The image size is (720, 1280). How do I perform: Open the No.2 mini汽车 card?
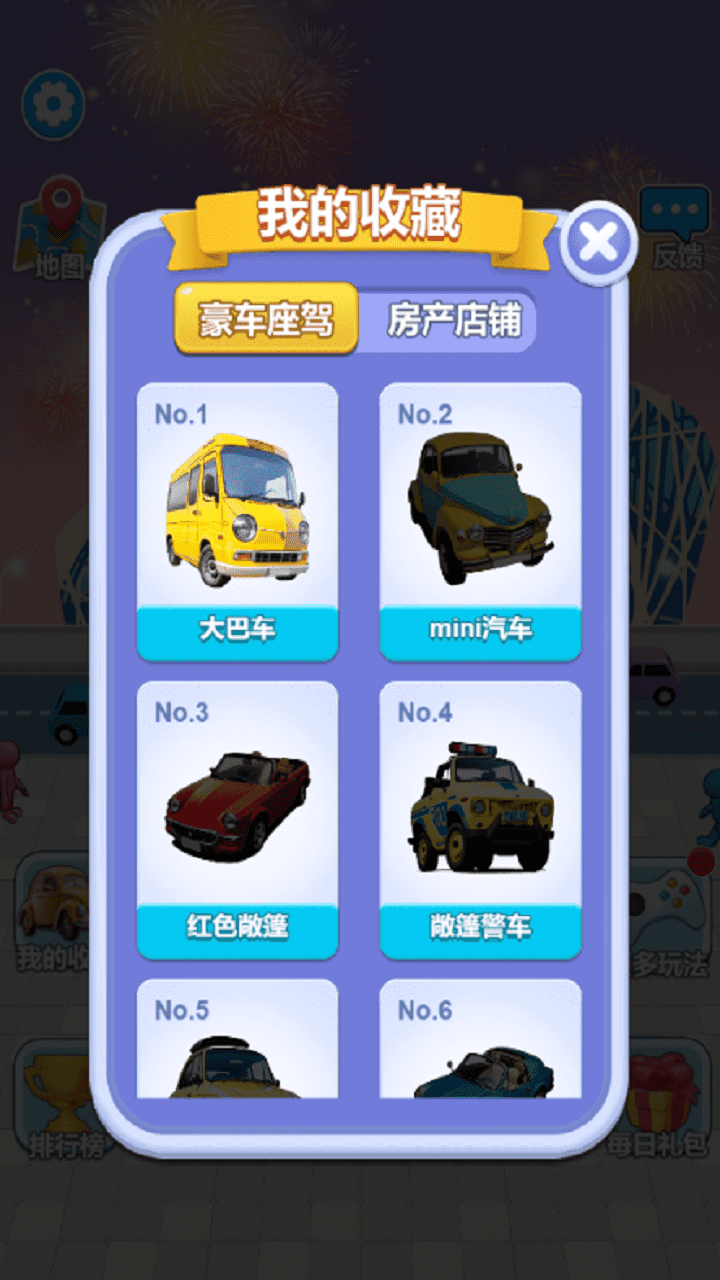tap(480, 520)
